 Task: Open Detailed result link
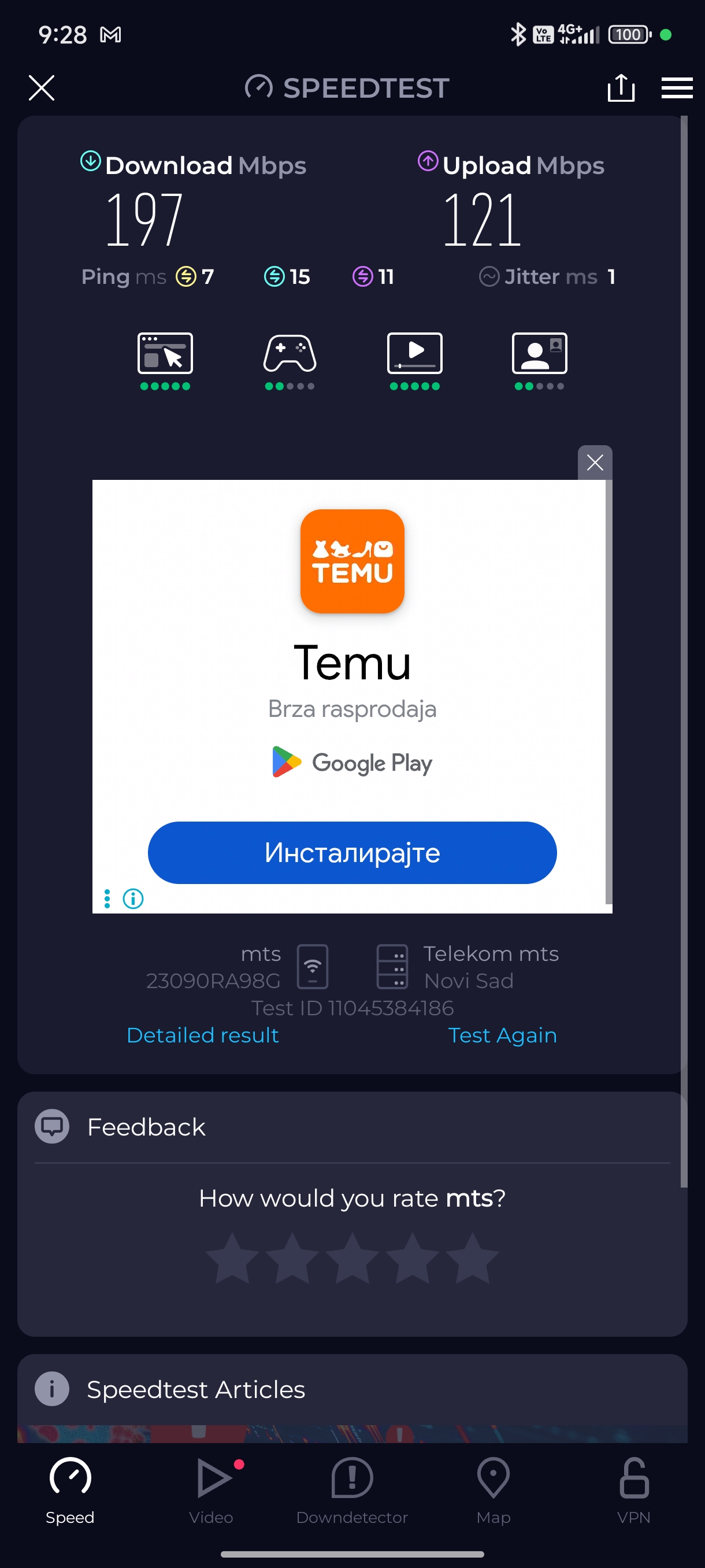pos(203,1035)
